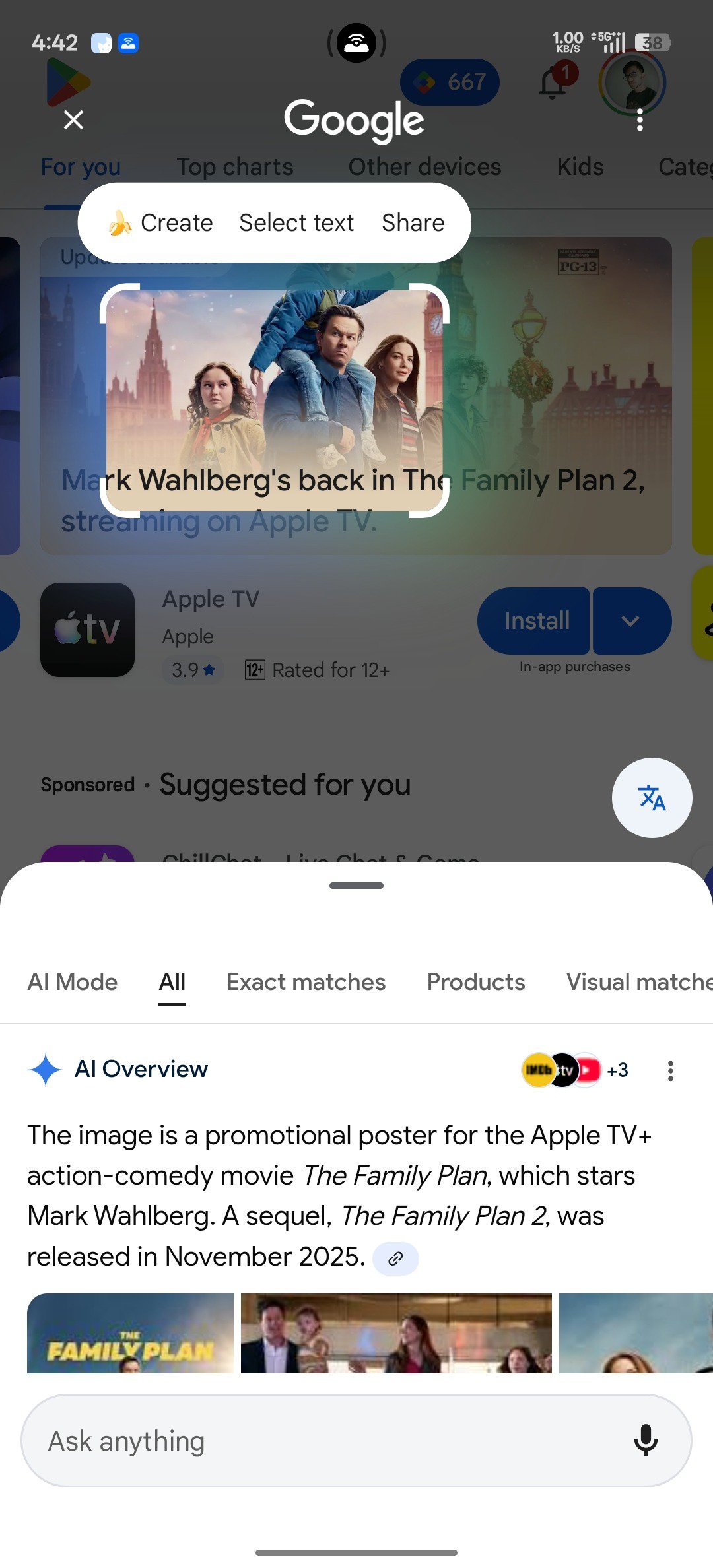Open Lens overflow menu beside Google title
This screenshot has height=1568, width=713.
639,120
